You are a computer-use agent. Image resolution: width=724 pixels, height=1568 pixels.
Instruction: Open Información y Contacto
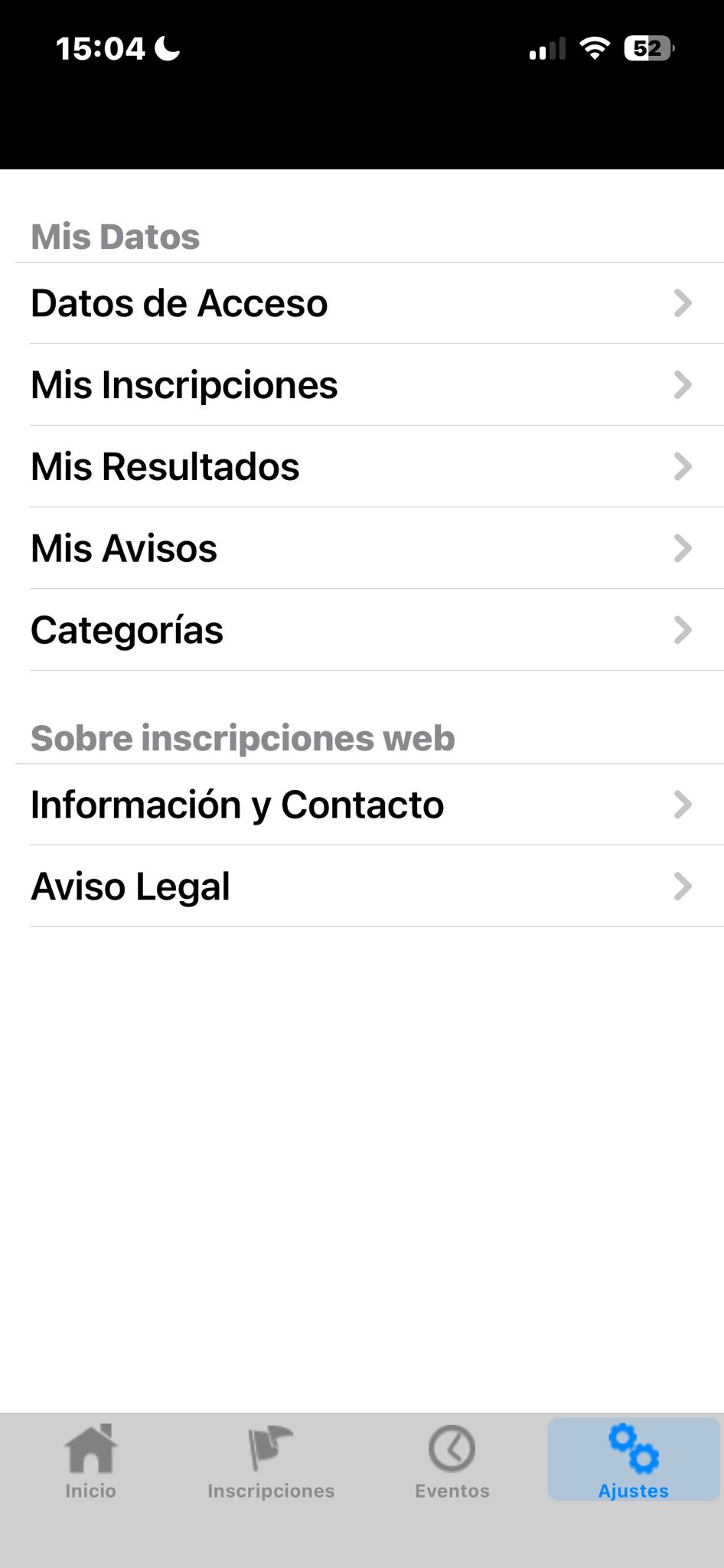361,805
